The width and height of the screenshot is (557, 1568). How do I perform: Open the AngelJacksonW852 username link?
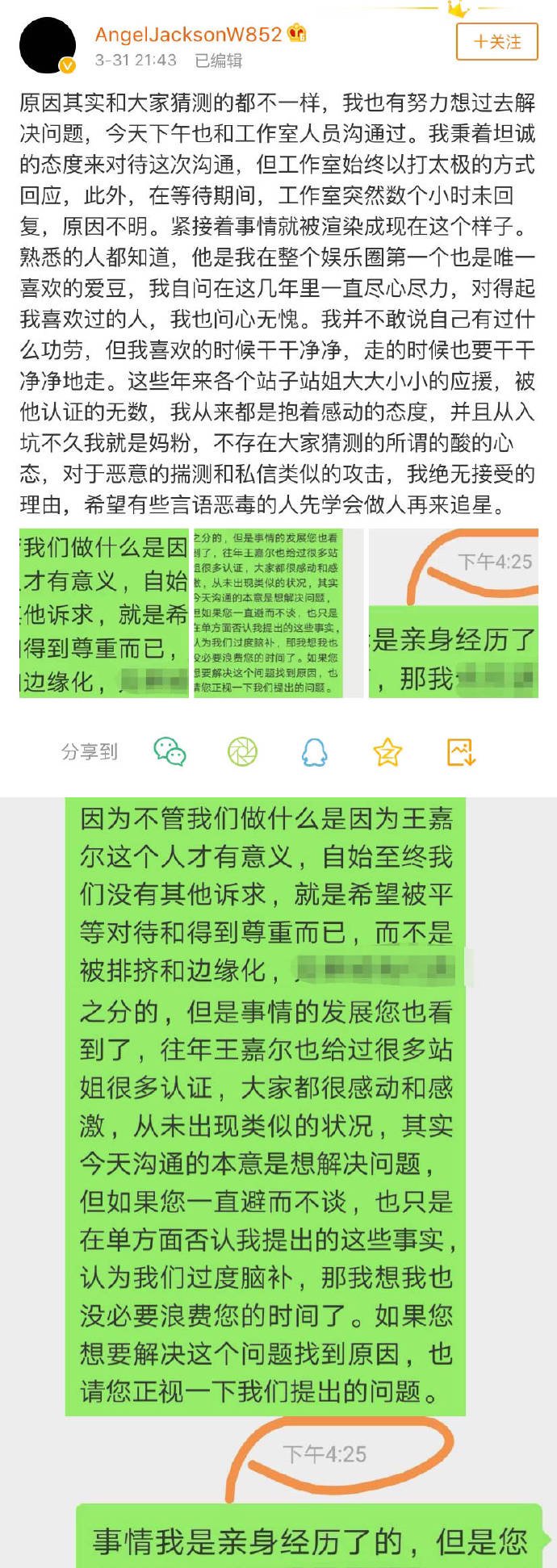click(188, 35)
